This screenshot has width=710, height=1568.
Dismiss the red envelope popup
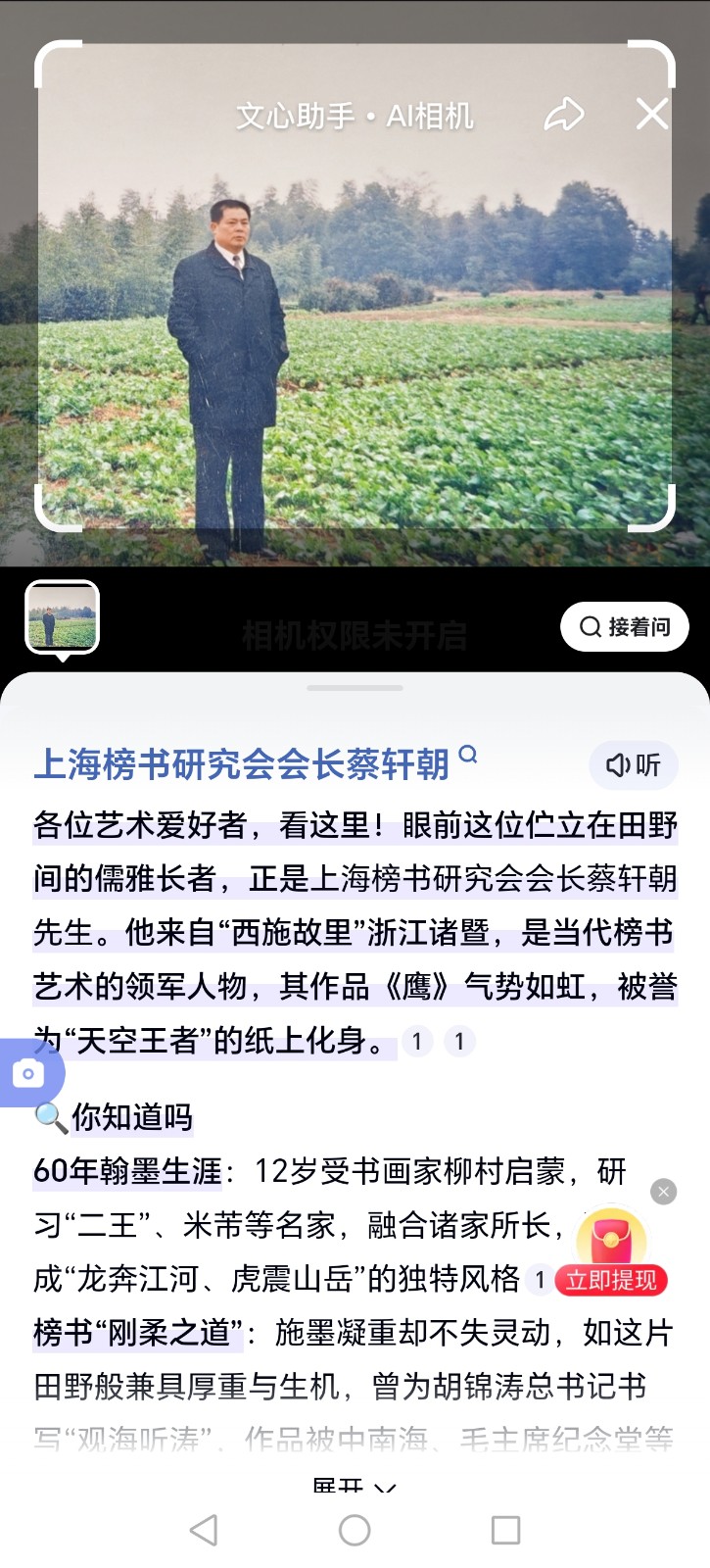click(663, 1192)
